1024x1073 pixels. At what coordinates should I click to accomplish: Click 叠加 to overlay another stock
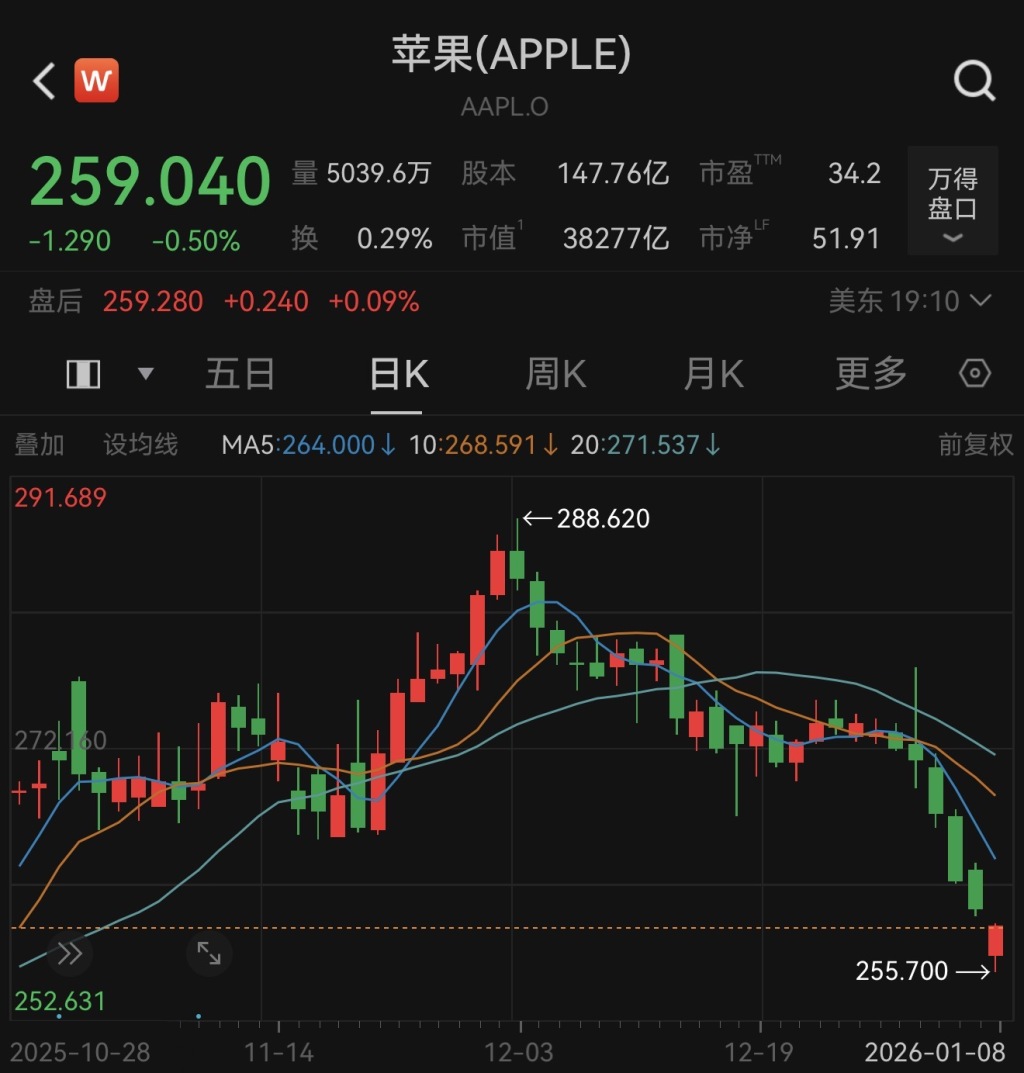point(39,445)
